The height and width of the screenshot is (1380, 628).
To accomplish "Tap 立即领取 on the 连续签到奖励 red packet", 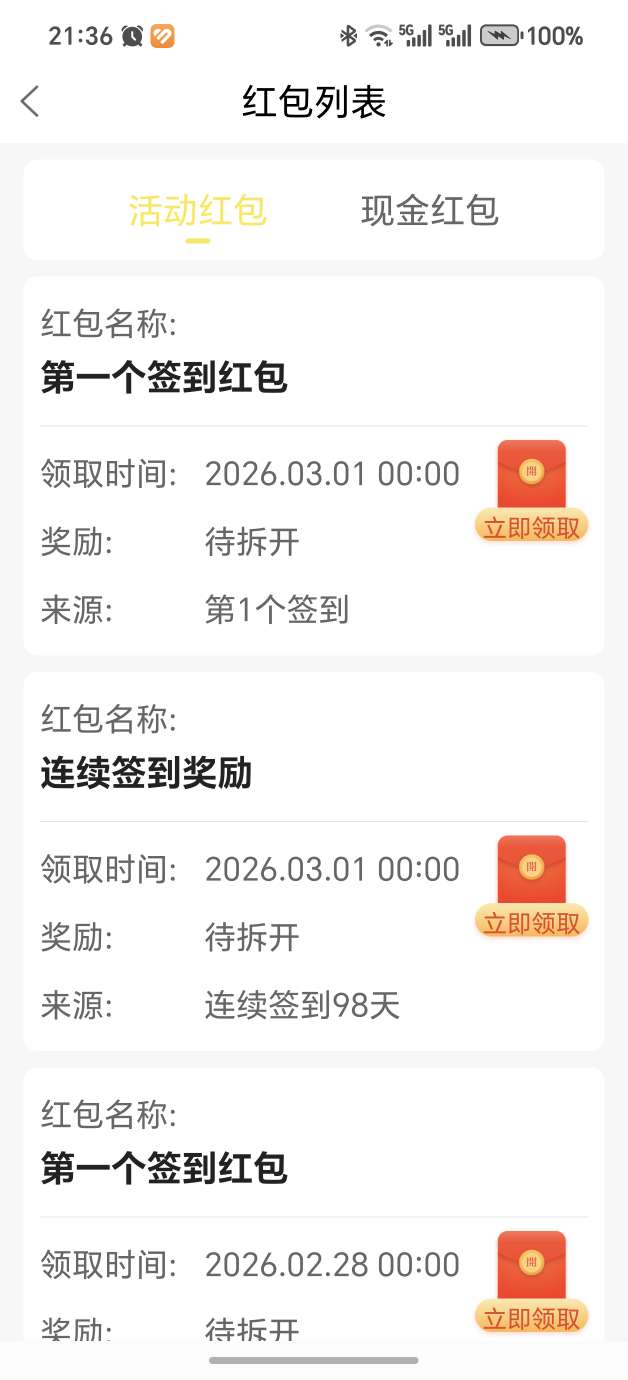I will [x=532, y=922].
